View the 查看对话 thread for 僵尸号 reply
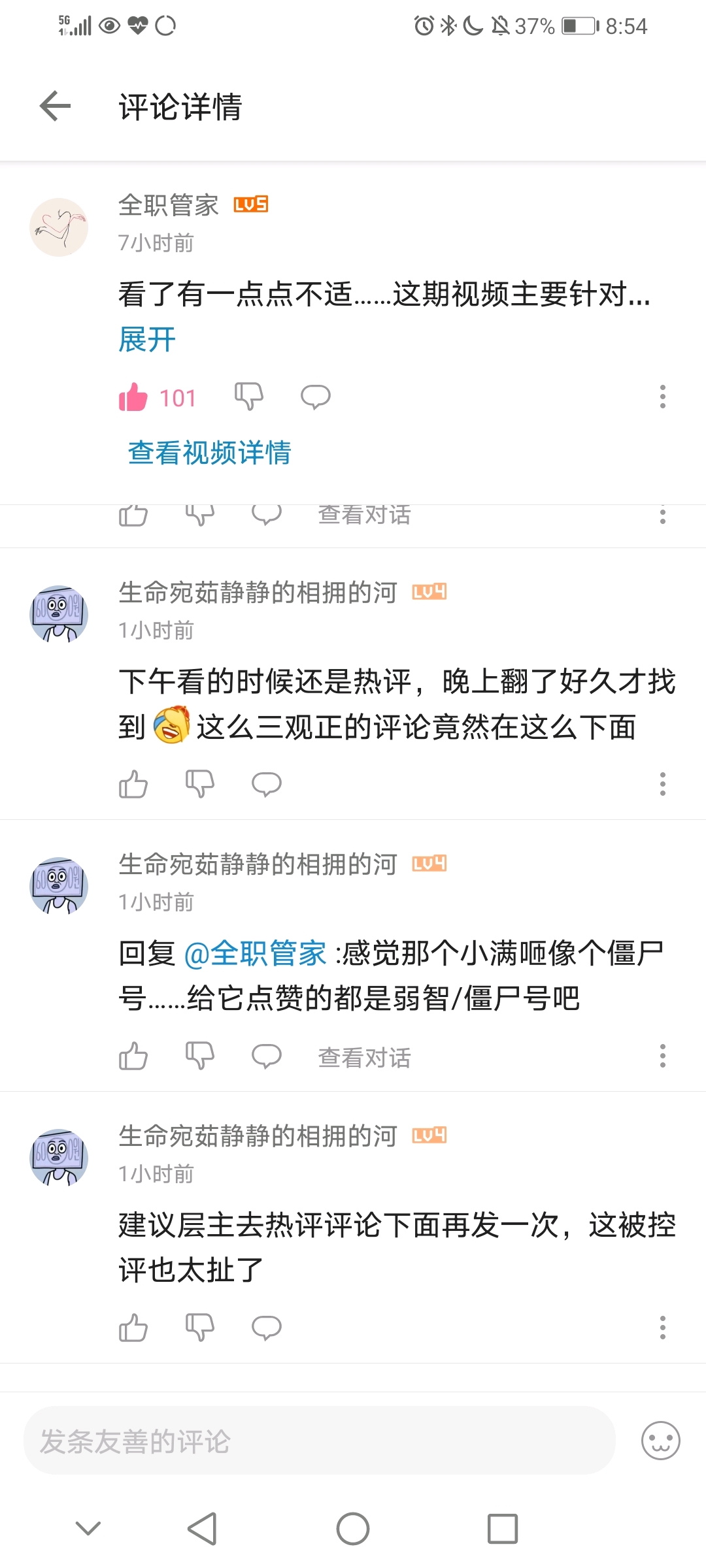The height and width of the screenshot is (1568, 706). [x=364, y=1057]
